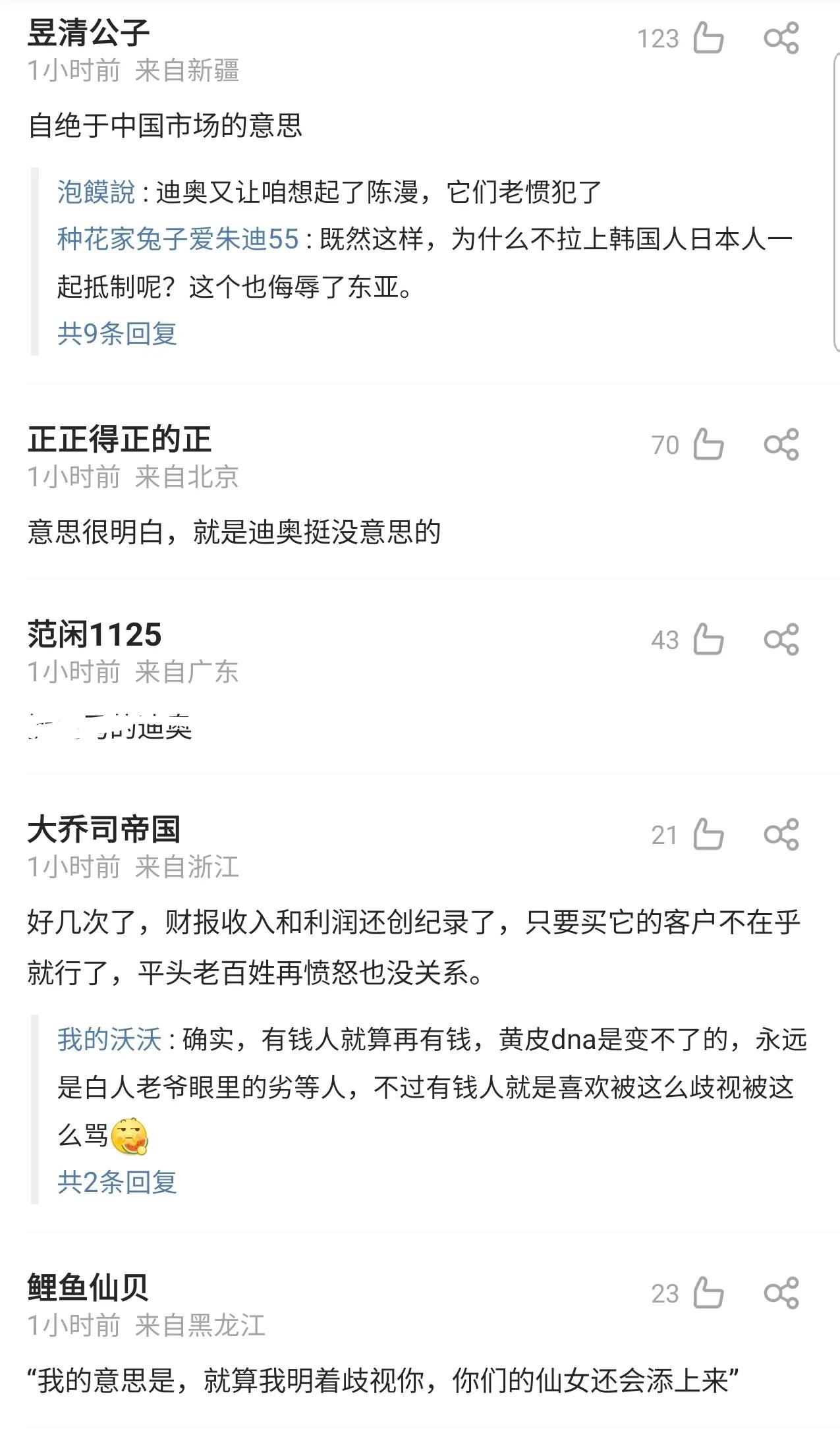Open 昱清公子's profile from username
840x1431 pixels.
coord(89,32)
